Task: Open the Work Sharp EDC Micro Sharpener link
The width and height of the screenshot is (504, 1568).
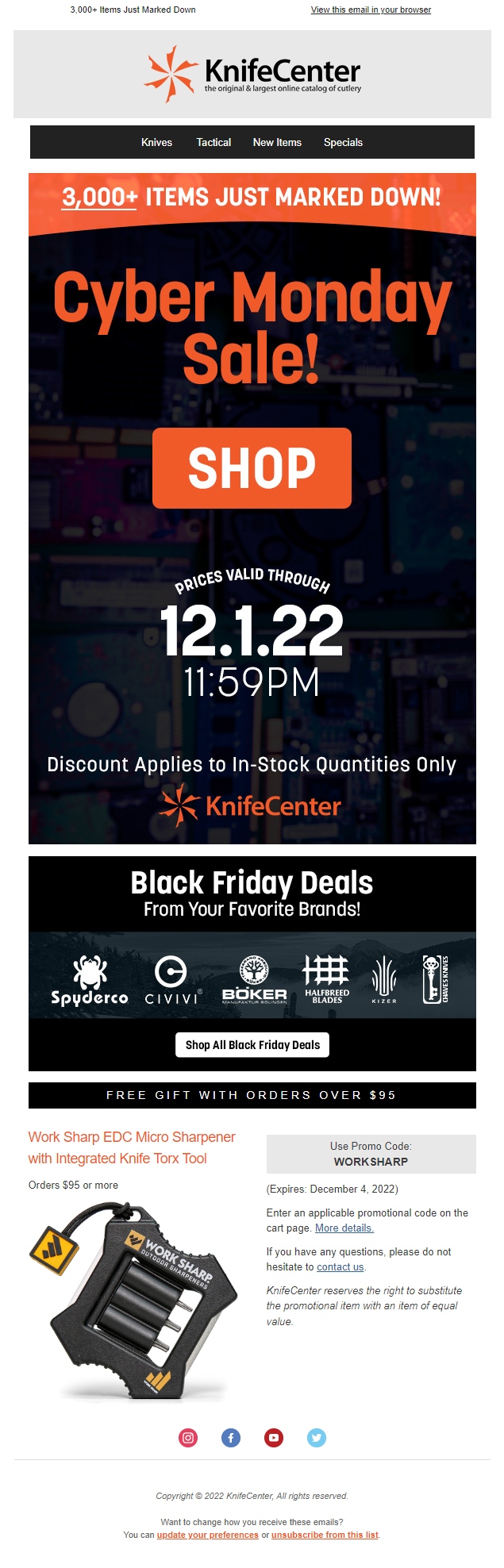Action: (x=132, y=1147)
